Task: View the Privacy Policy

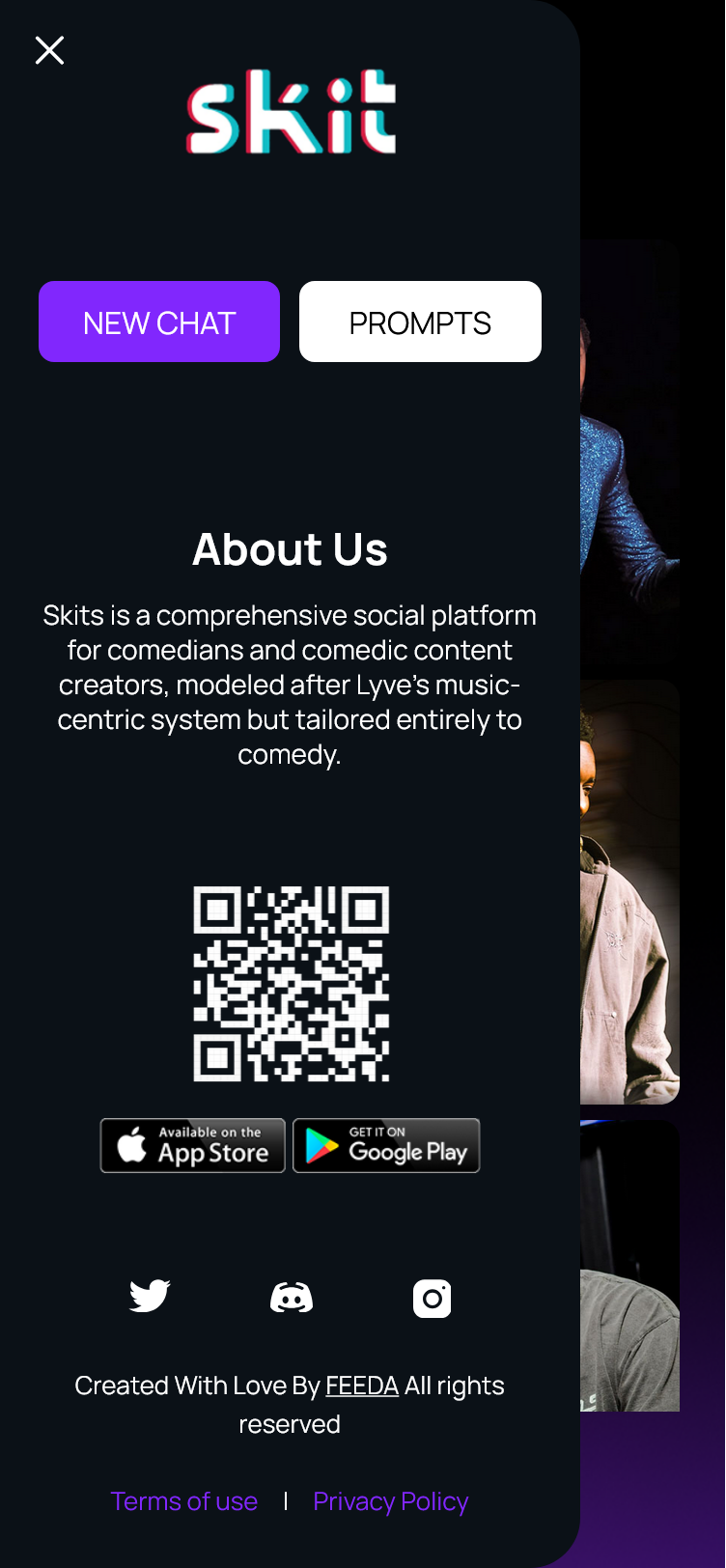Action: 391,1501
